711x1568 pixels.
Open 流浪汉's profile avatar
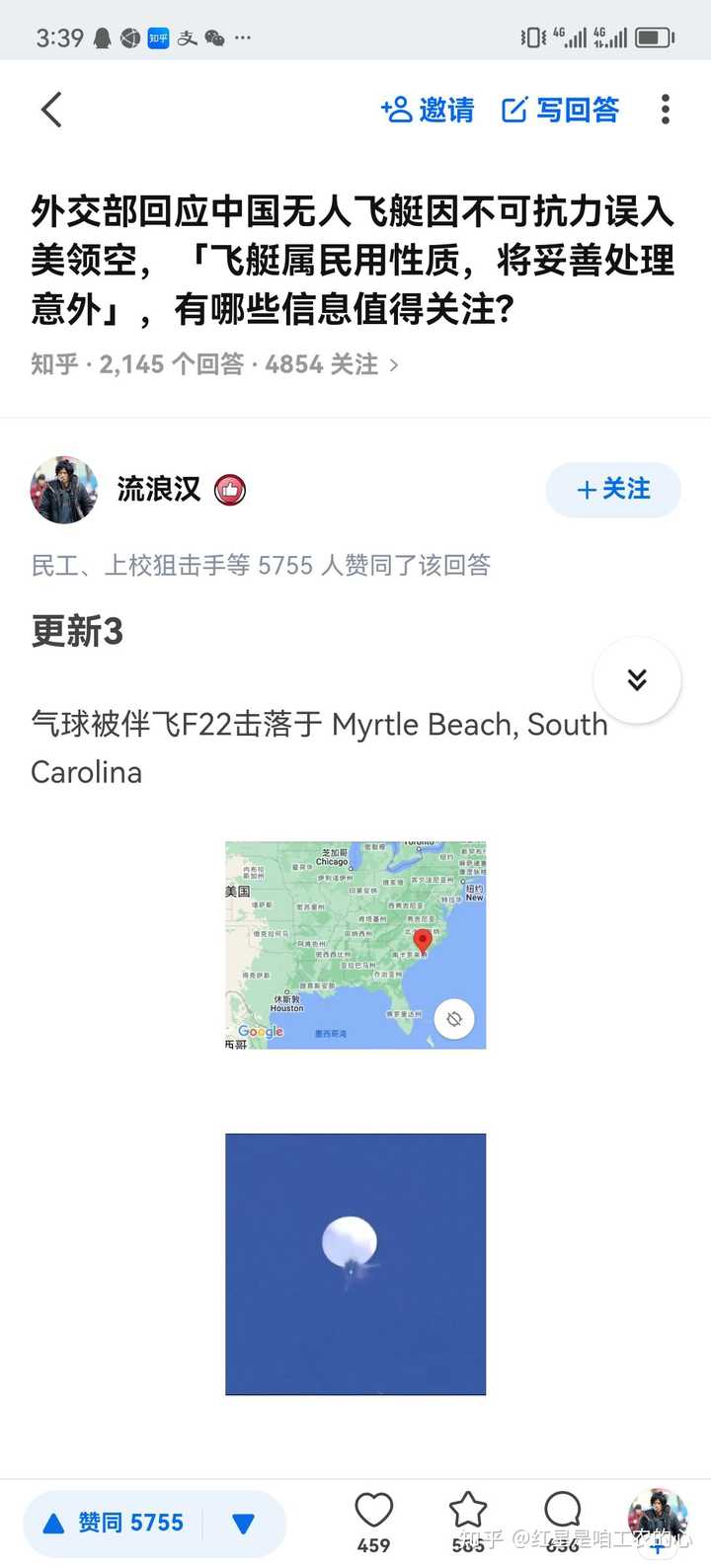pos(64,490)
